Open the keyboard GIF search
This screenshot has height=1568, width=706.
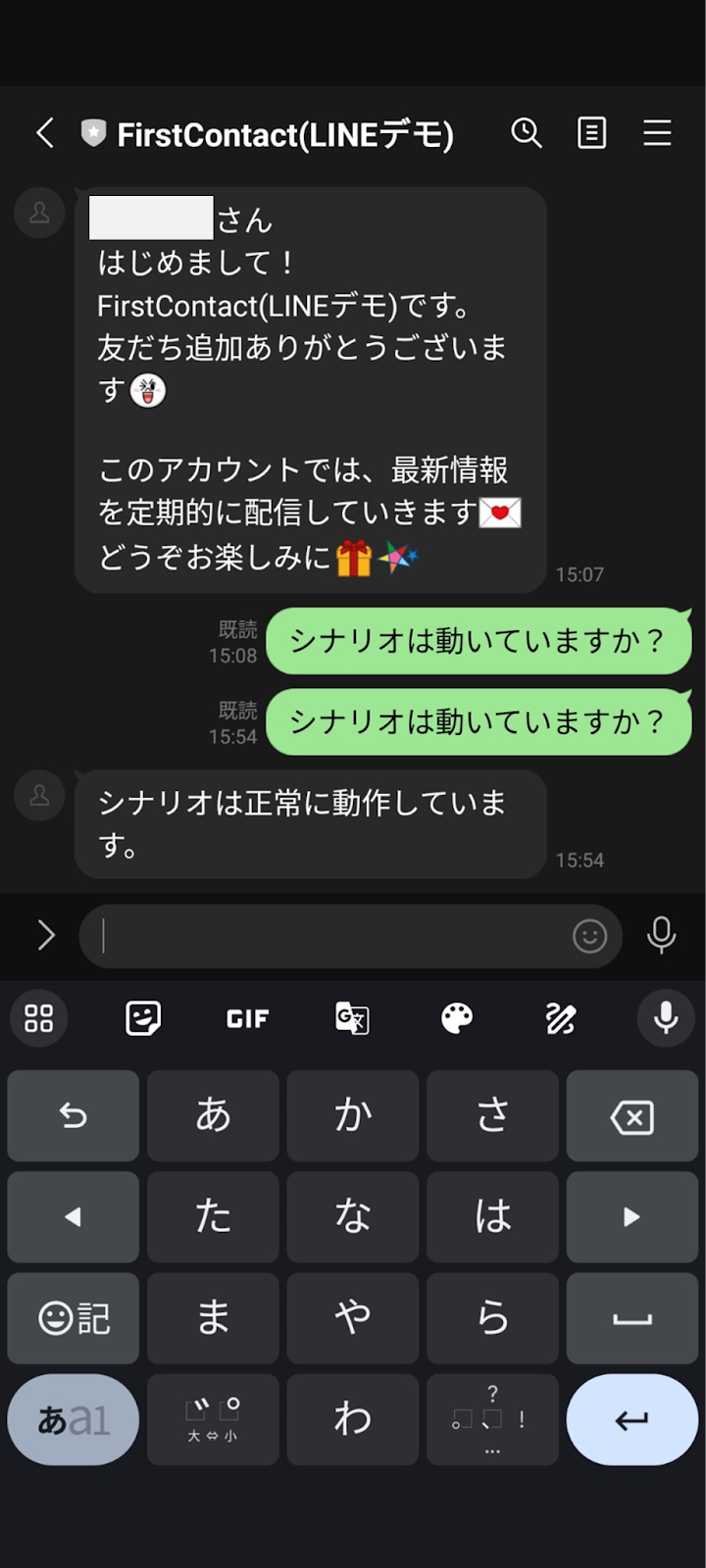coord(247,1019)
